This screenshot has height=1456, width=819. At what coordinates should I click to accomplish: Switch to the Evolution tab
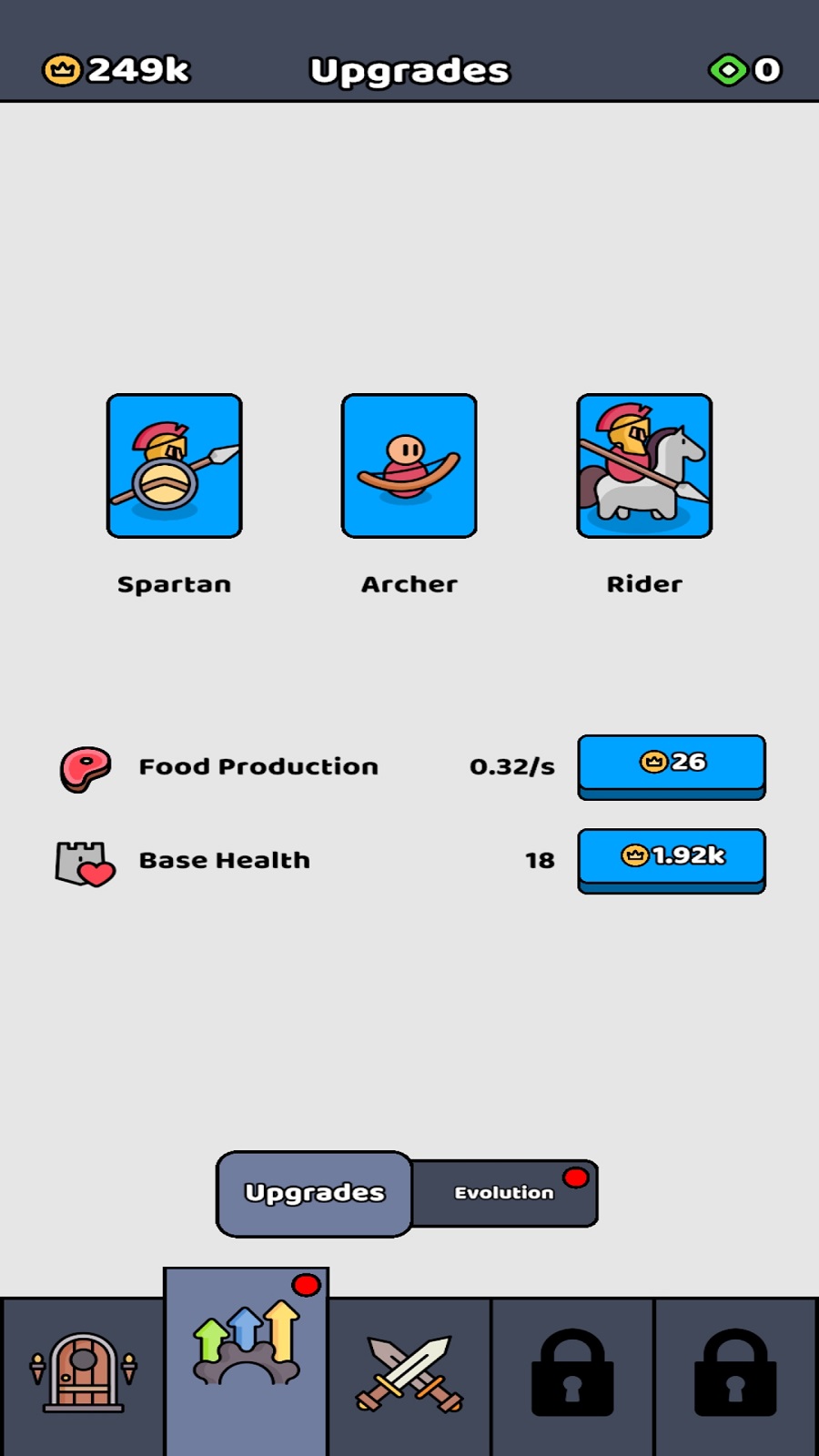click(x=504, y=1193)
